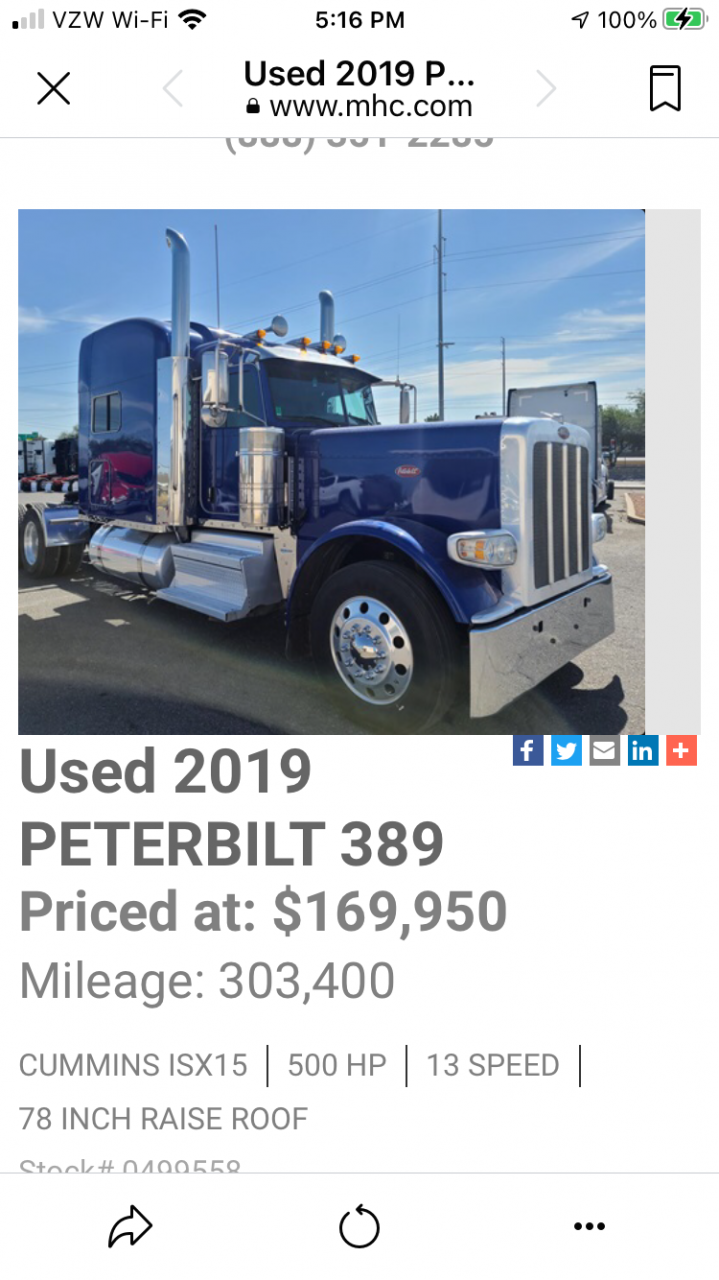Share listing on LinkedIn
This screenshot has width=719, height=1280.
[643, 750]
